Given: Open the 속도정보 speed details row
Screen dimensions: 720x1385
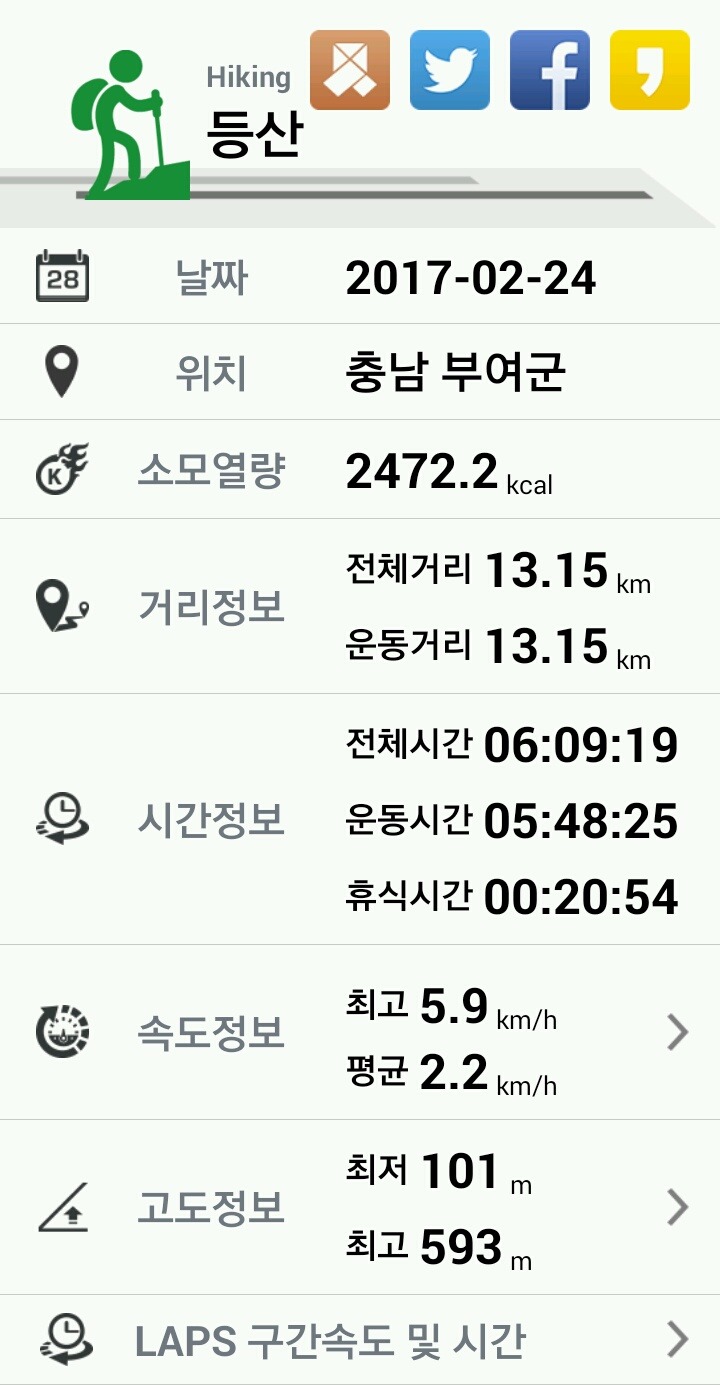Looking at the screenshot, I should (360, 1033).
